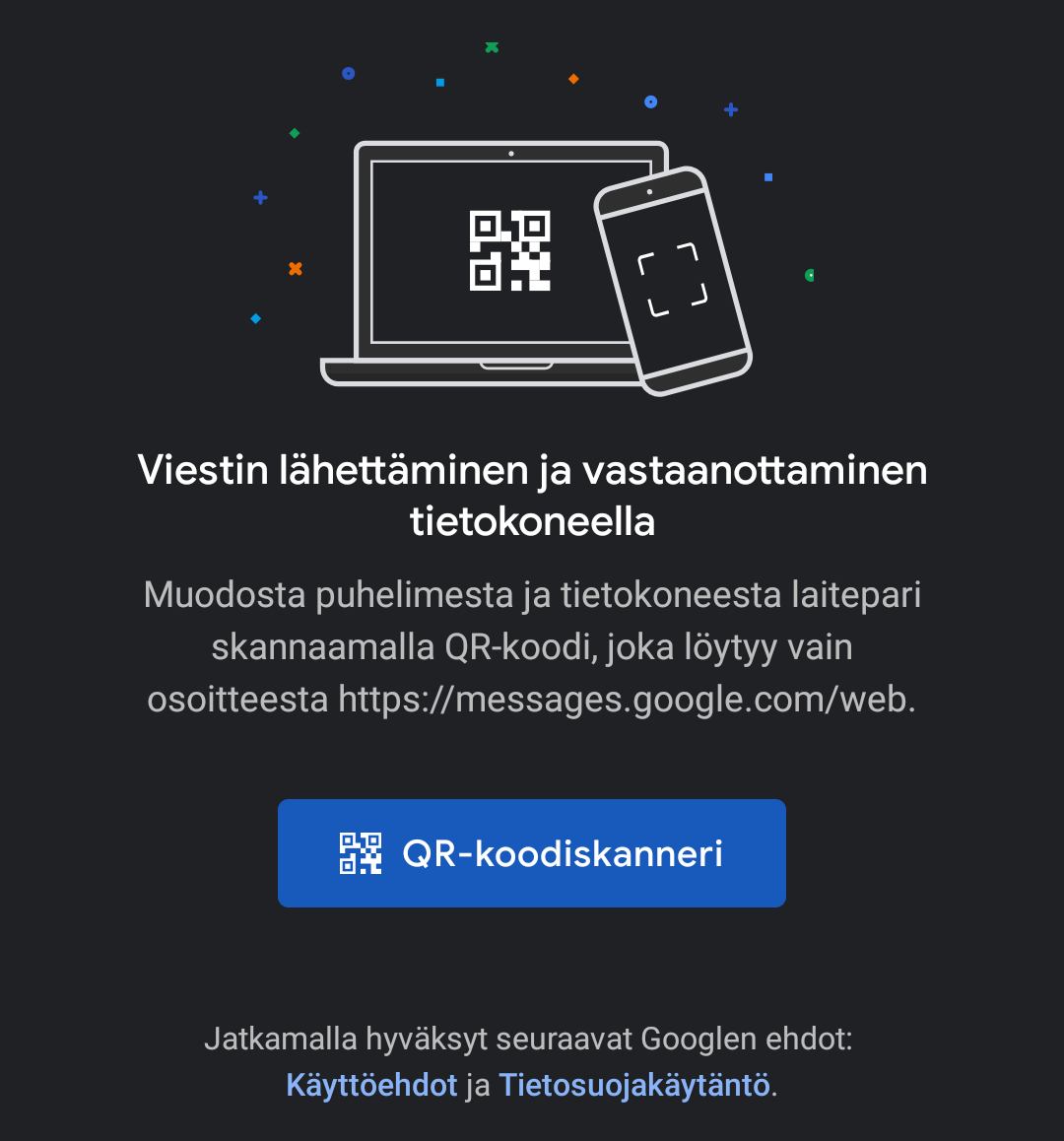
Task: Click the pairing instructions paragraph text
Action: (x=532, y=646)
